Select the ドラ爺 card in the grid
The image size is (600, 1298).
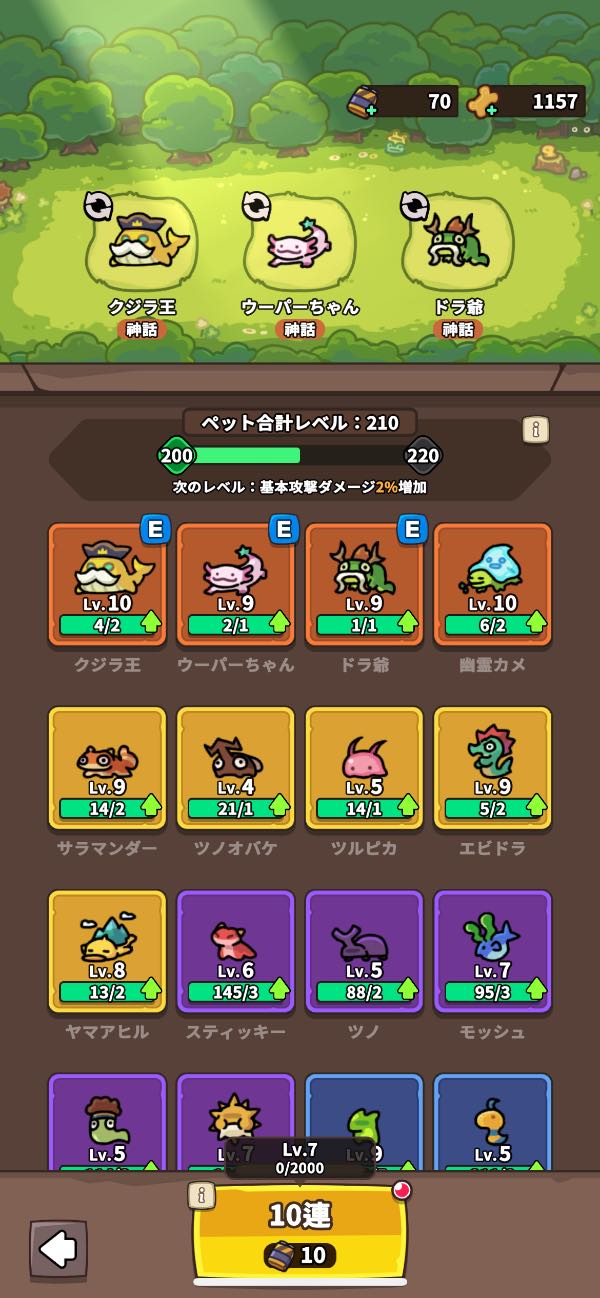click(364, 584)
